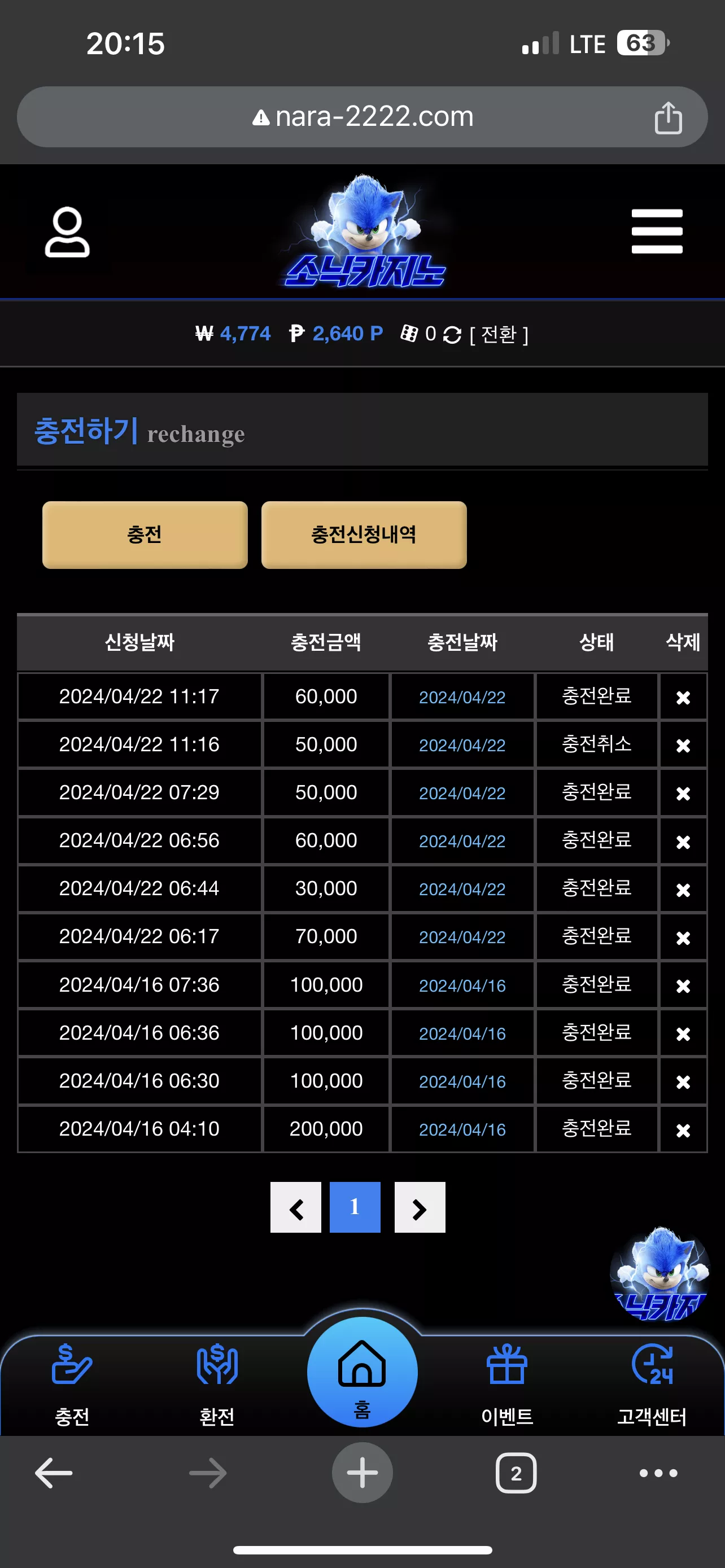Go to the previous page arrow

tap(296, 1208)
